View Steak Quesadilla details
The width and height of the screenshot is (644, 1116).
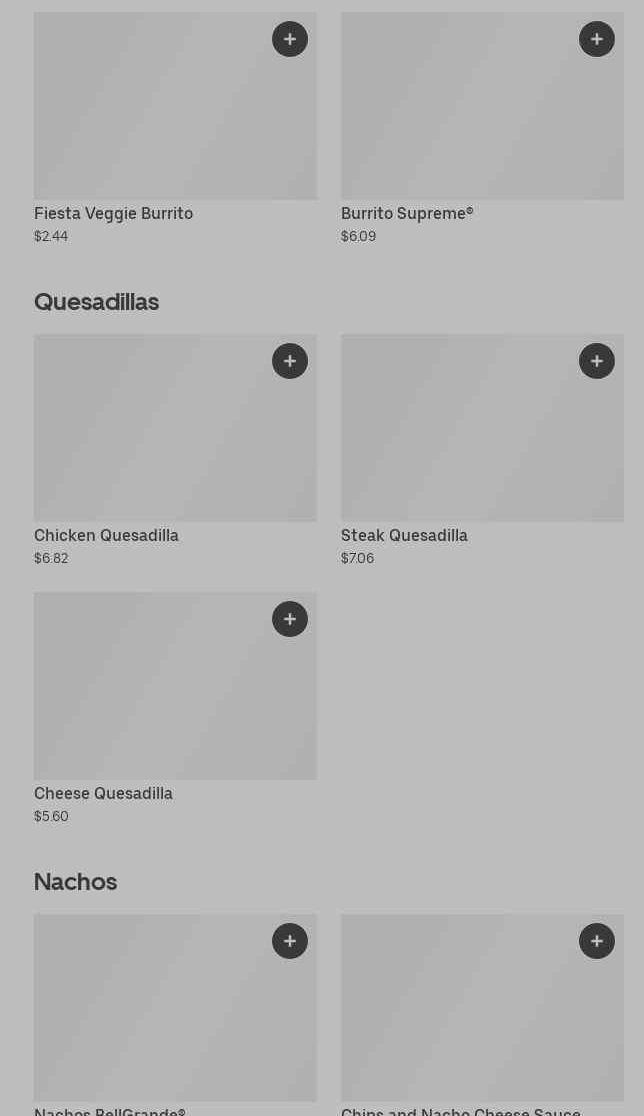point(482,451)
